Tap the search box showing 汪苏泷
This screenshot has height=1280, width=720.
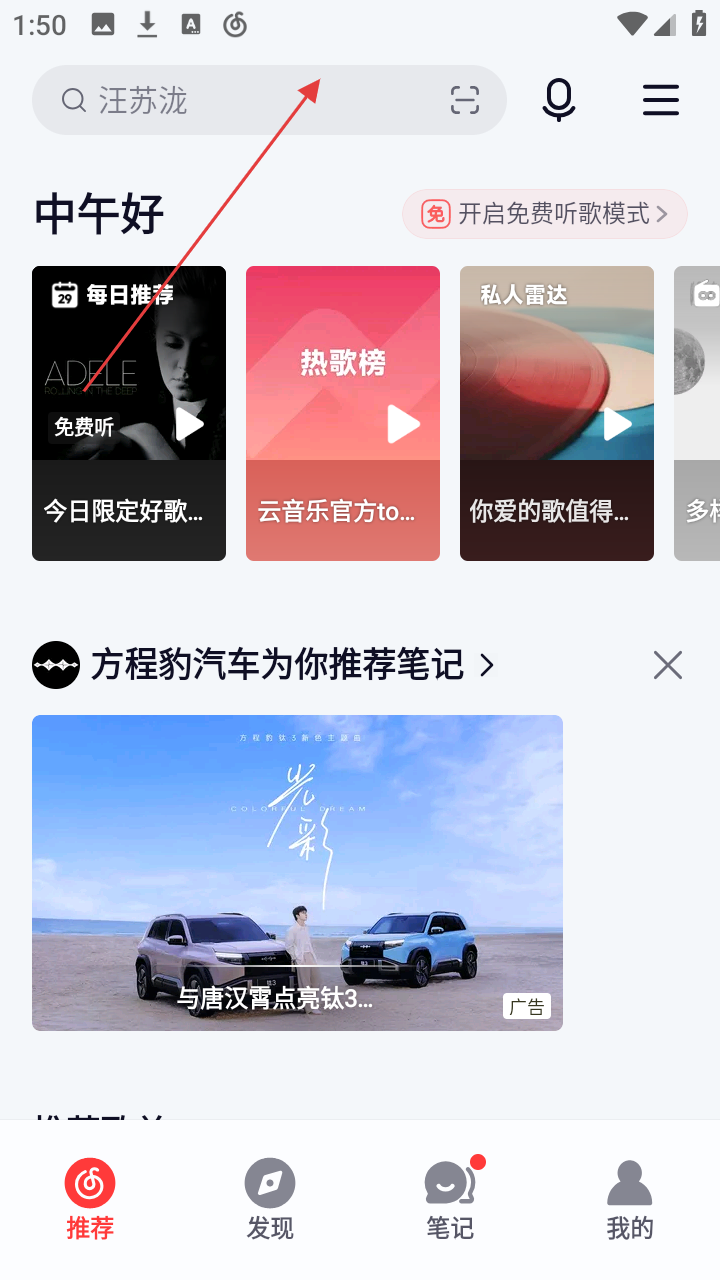click(250, 101)
